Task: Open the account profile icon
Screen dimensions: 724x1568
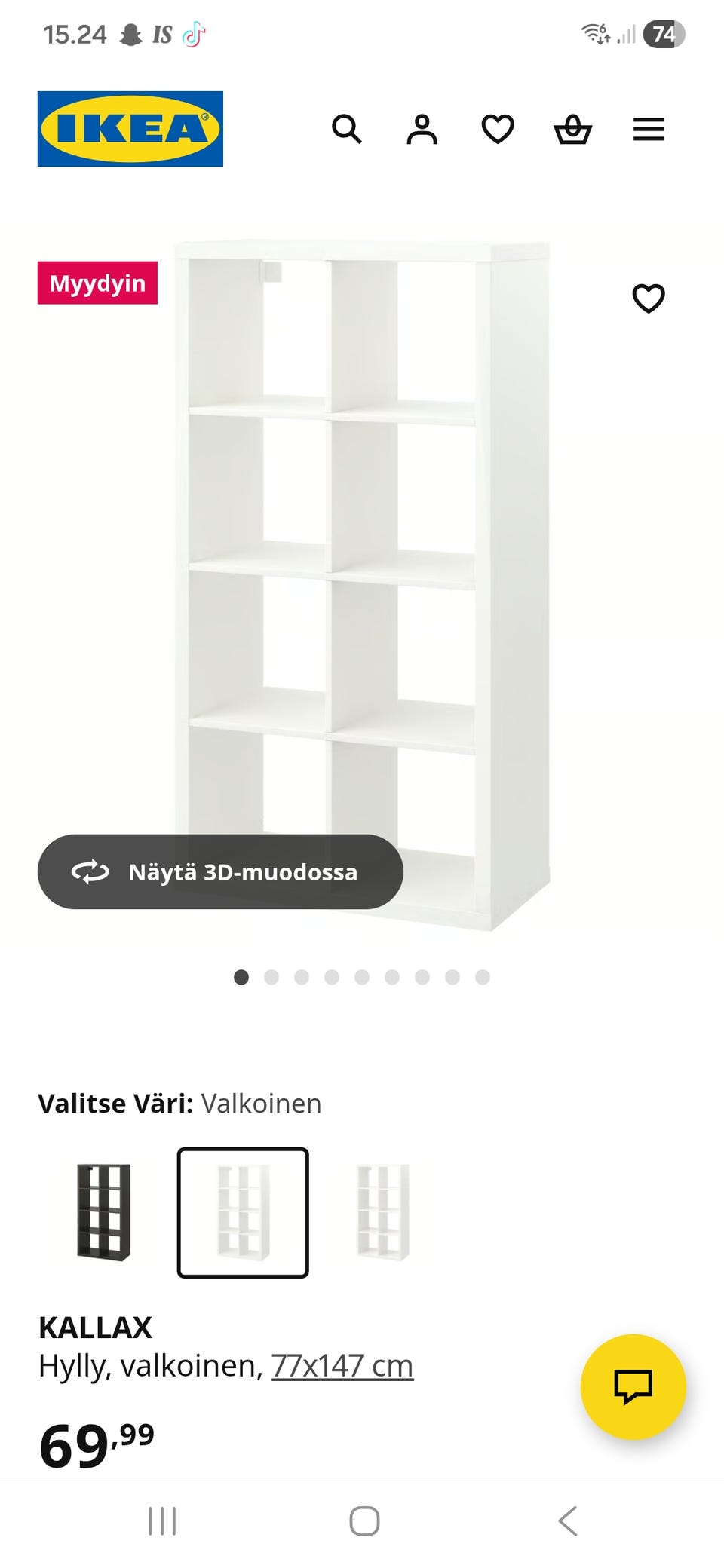Action: [x=423, y=130]
